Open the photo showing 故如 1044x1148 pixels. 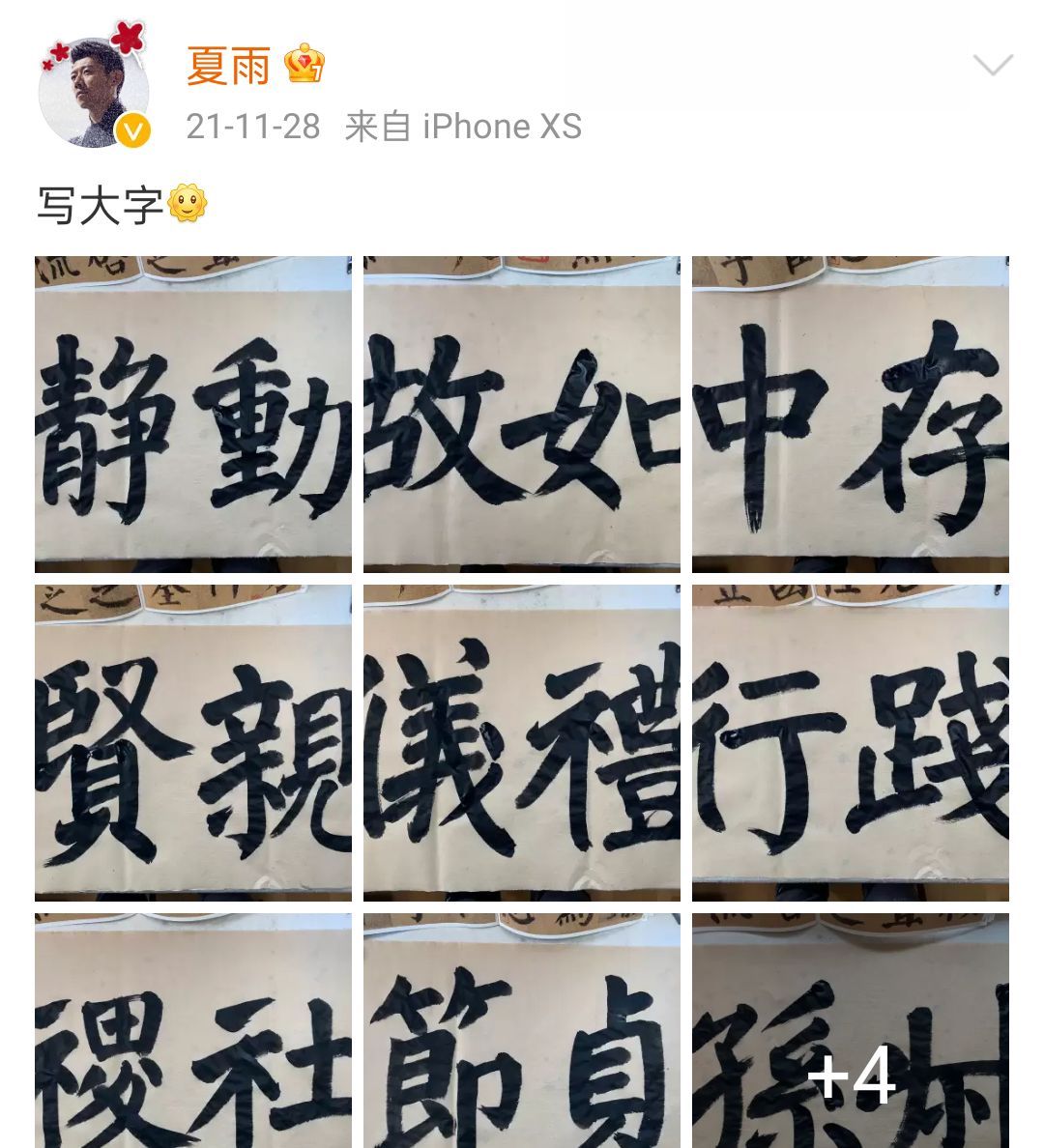[x=522, y=414]
